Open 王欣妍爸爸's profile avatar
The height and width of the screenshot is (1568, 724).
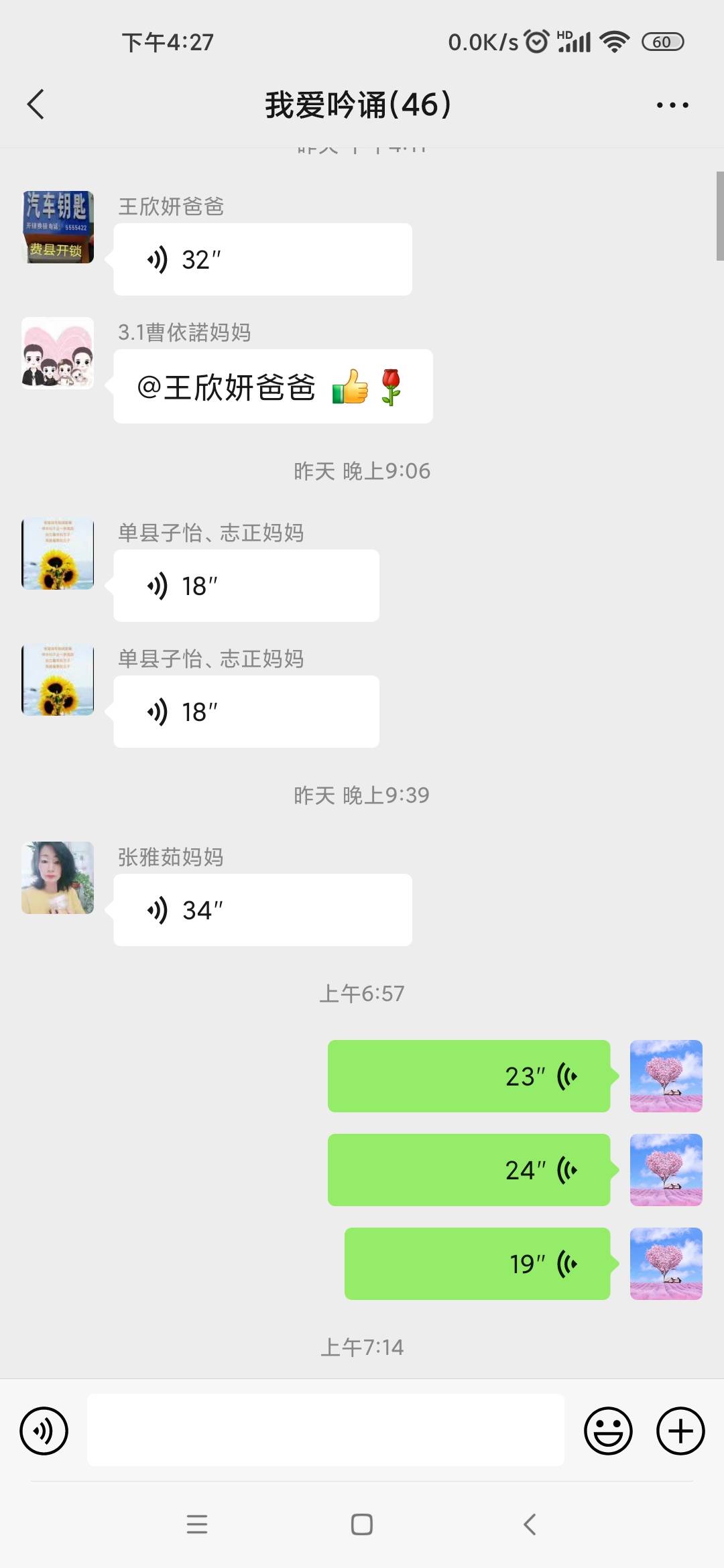(x=57, y=226)
